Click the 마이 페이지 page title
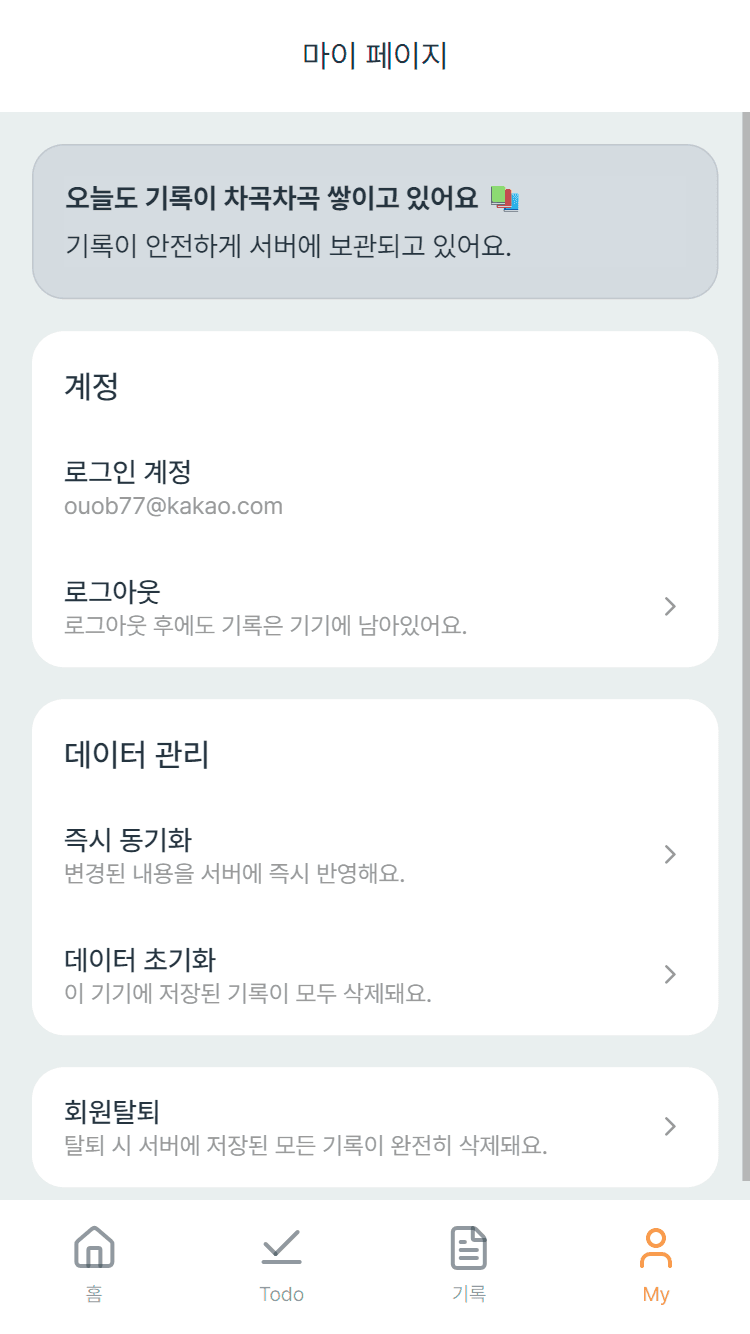This screenshot has width=750, height=1334. click(375, 55)
